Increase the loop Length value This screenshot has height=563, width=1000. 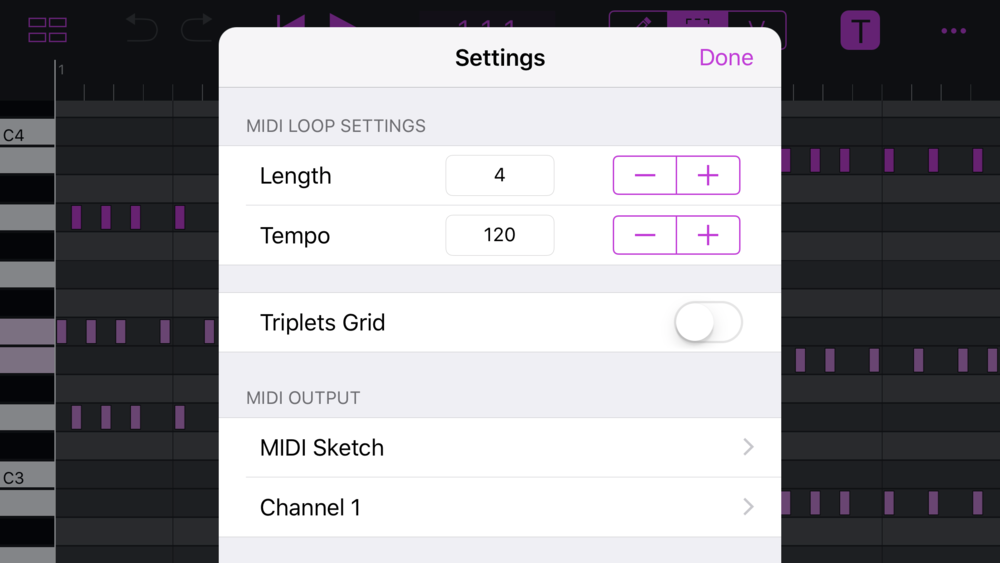(x=708, y=175)
